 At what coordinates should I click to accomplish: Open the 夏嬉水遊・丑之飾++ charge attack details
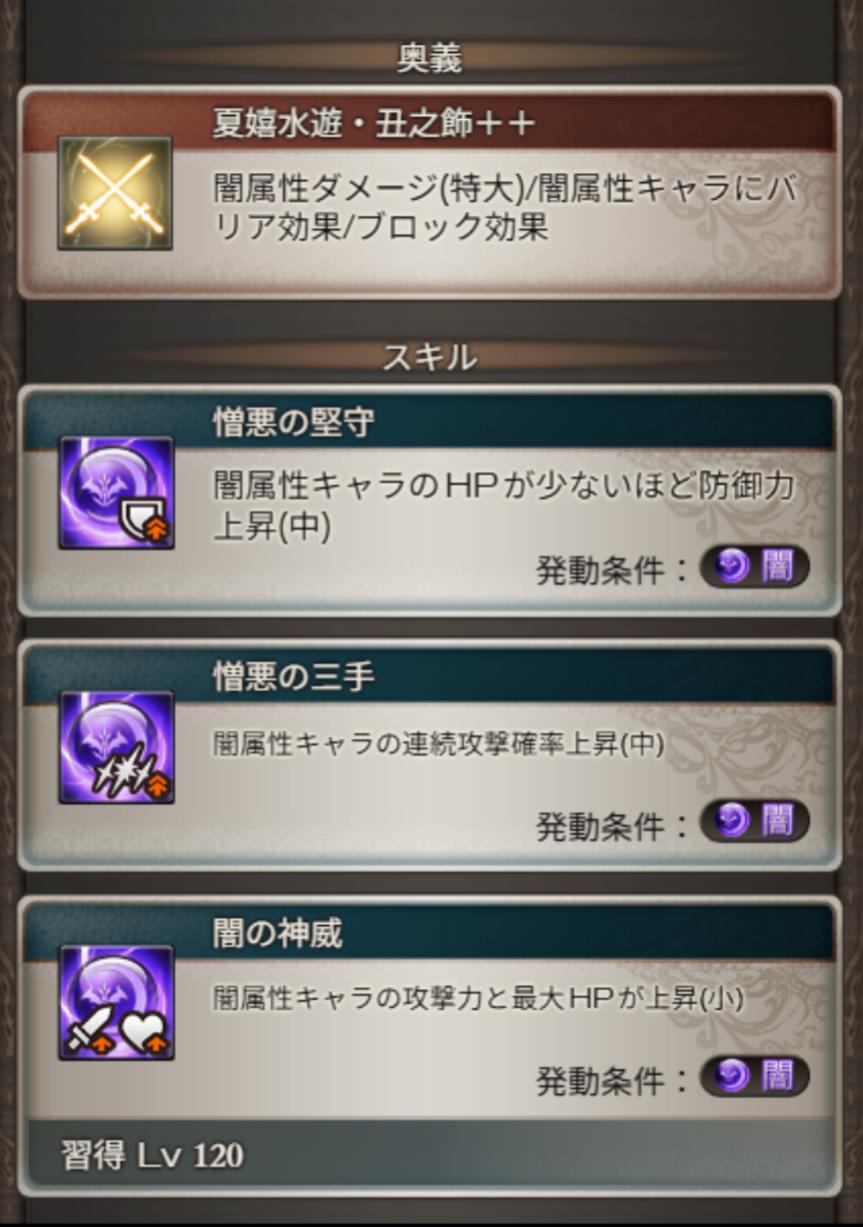click(x=430, y=193)
